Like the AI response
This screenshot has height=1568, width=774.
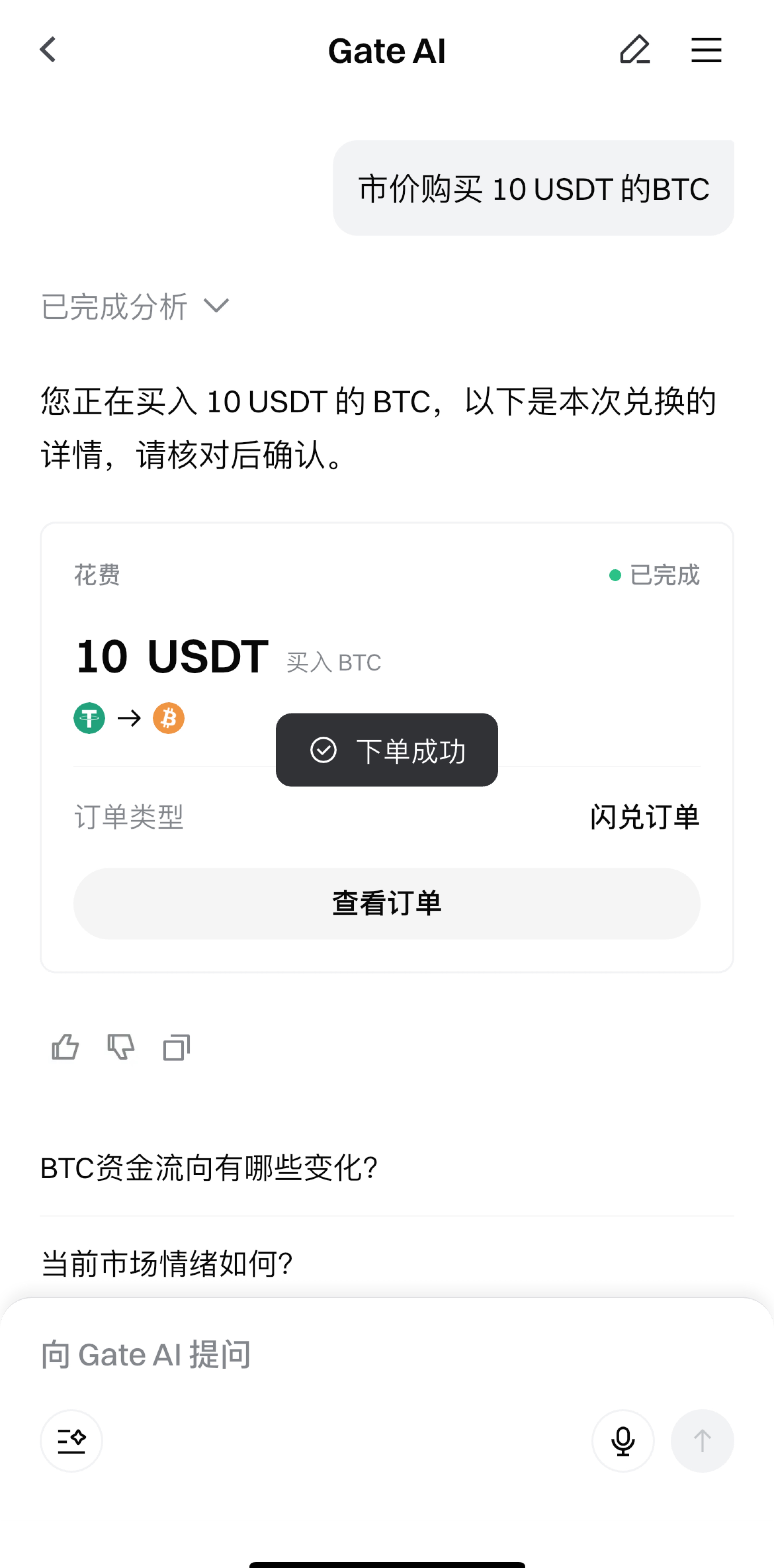point(65,1047)
